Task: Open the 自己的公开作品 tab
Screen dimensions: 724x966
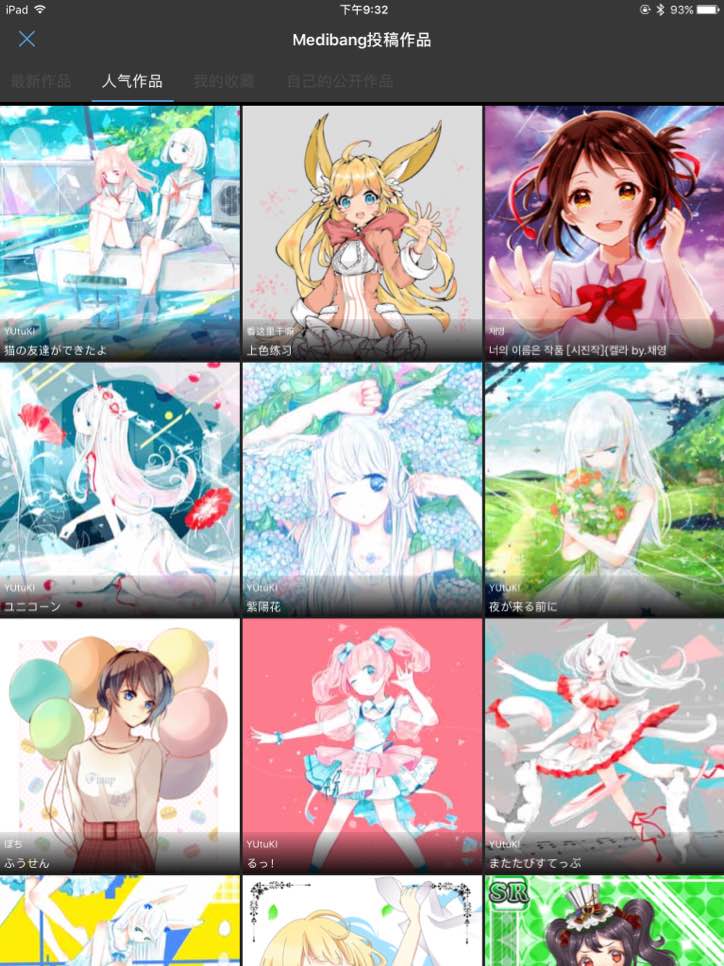Action: pyautogui.click(x=339, y=81)
